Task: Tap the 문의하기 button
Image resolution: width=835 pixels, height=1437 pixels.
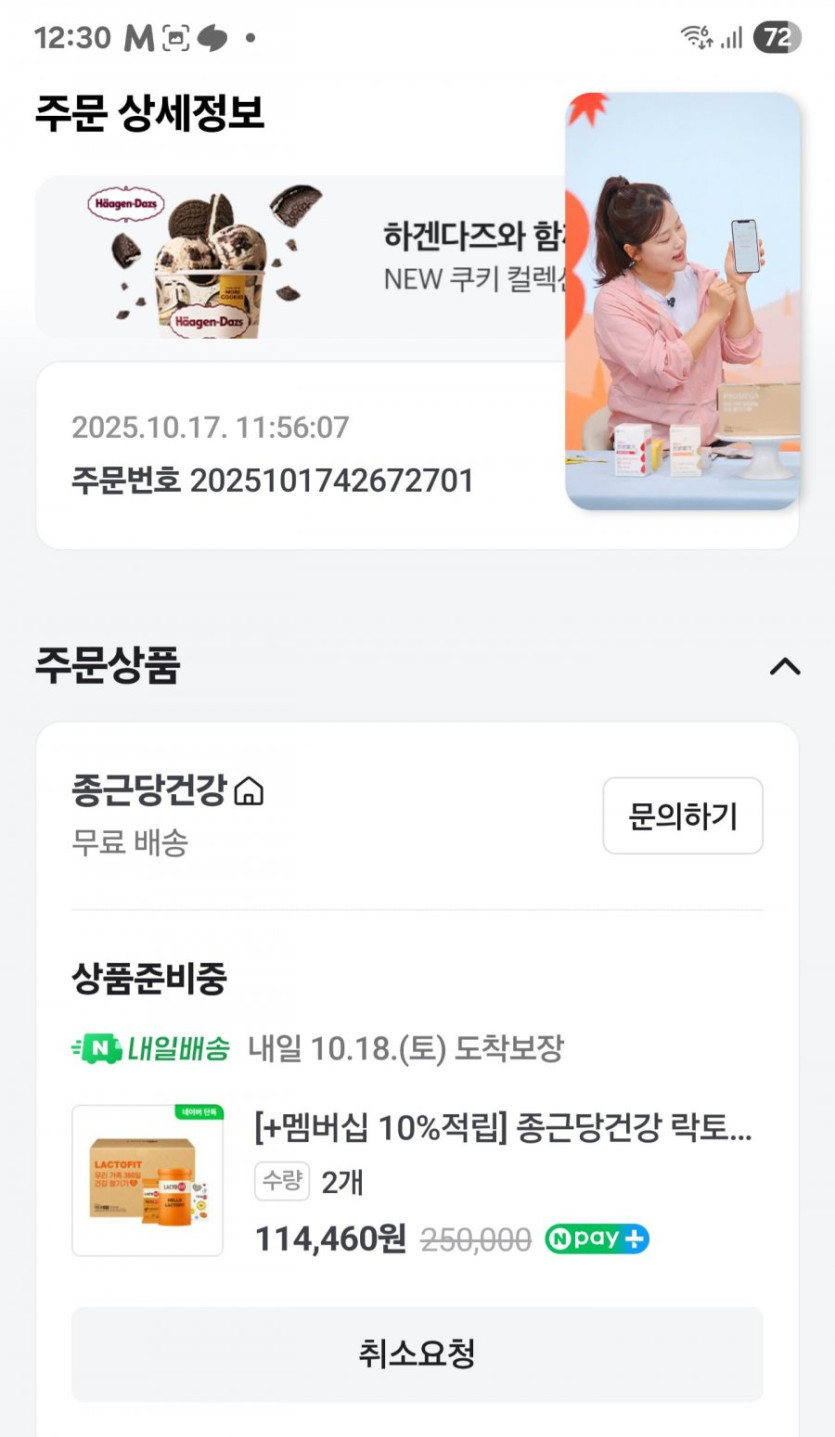Action: 682,816
